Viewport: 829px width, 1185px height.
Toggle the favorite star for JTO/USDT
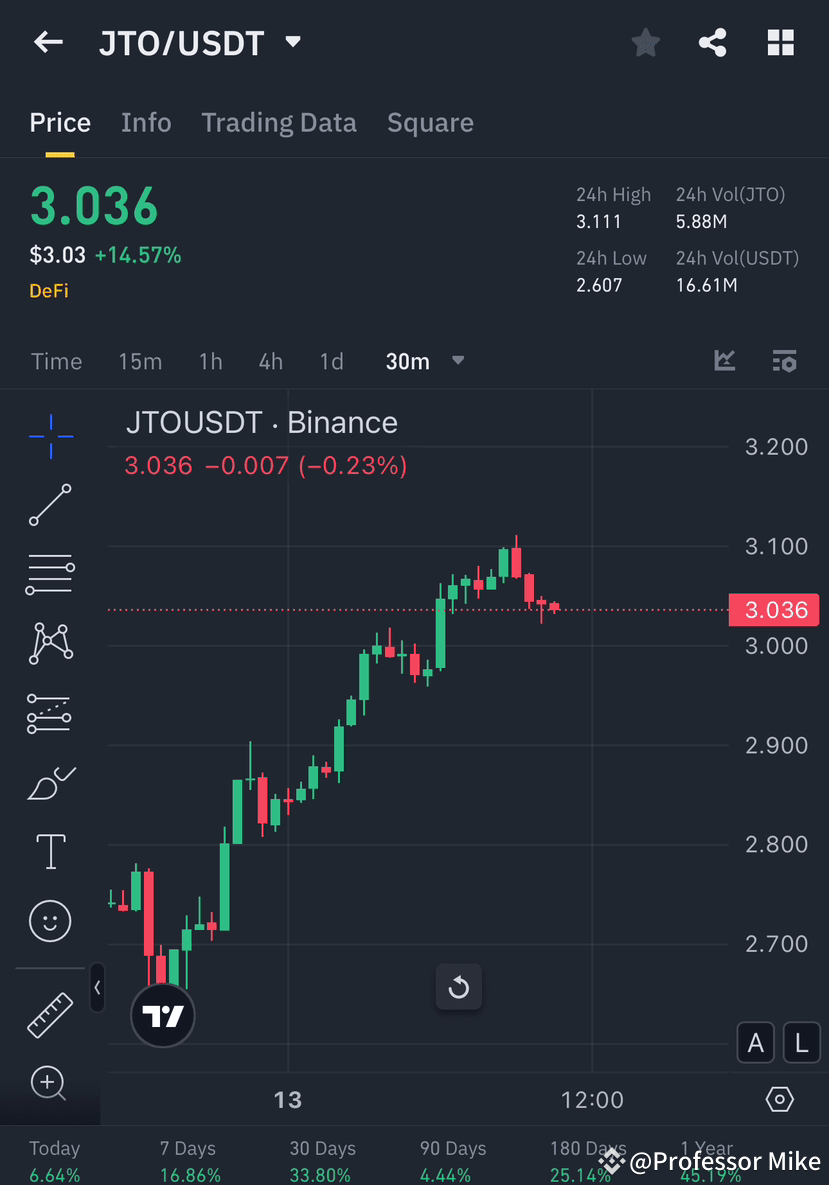point(645,42)
